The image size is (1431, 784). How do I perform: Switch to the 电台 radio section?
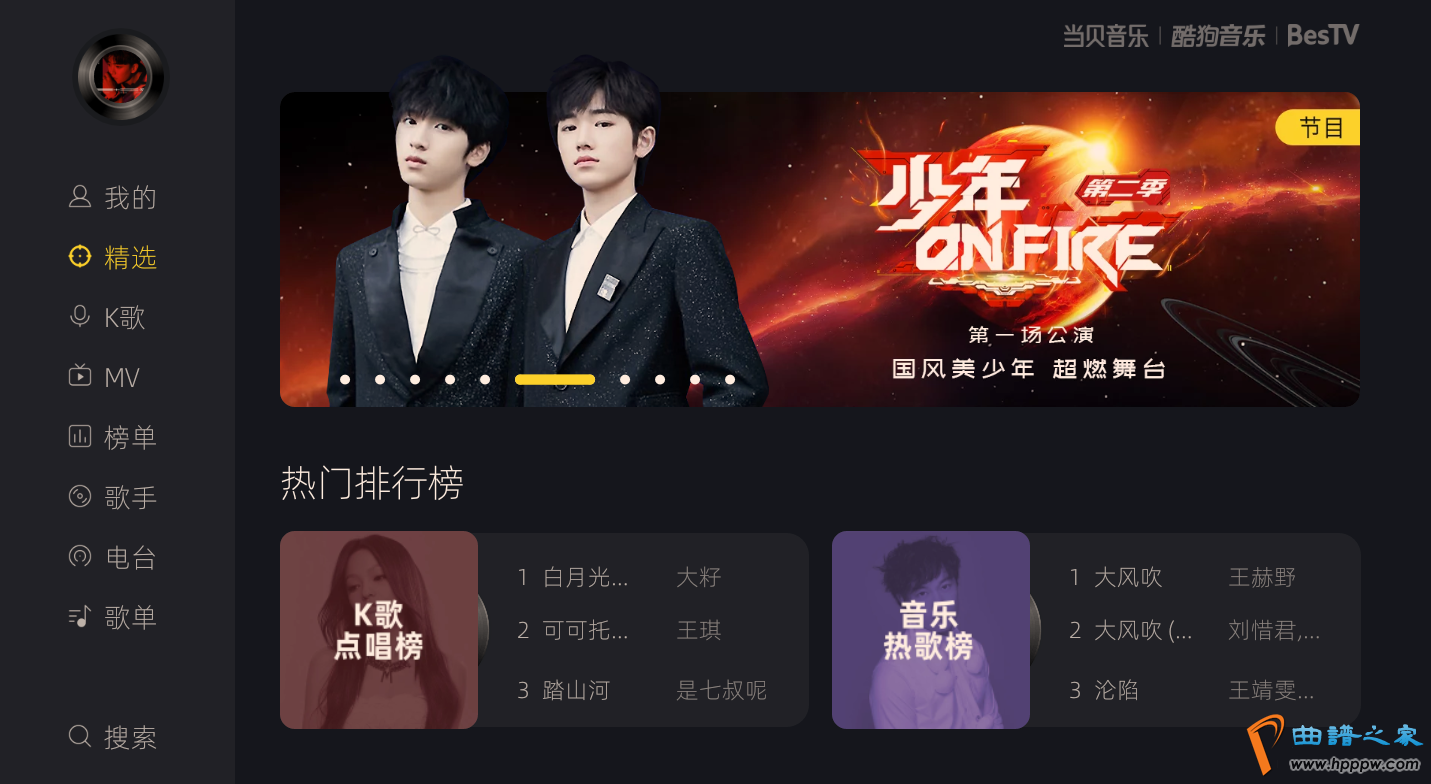(x=113, y=557)
